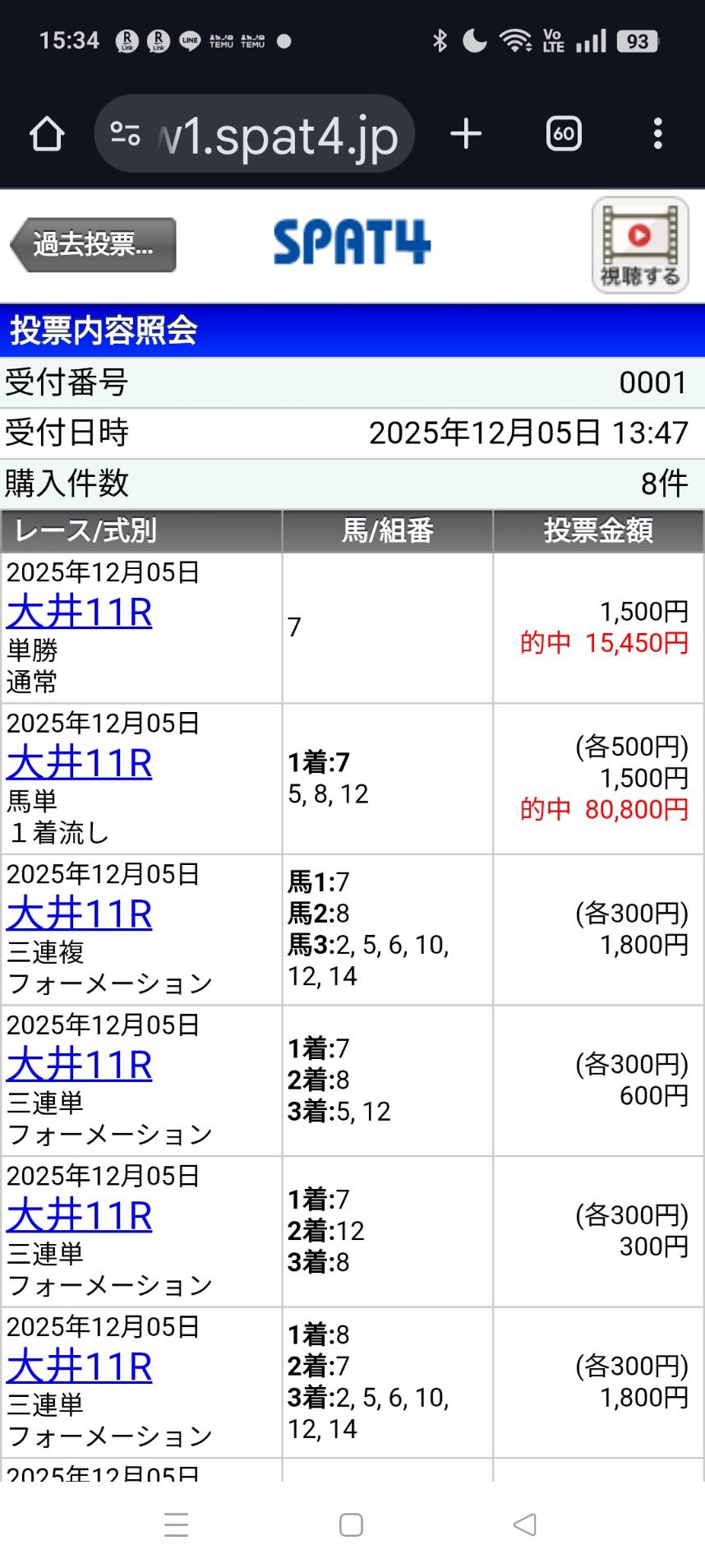The width and height of the screenshot is (705, 1568).
Task: Open 大井11R link for 三連単 1着:8
Action: click(79, 1367)
